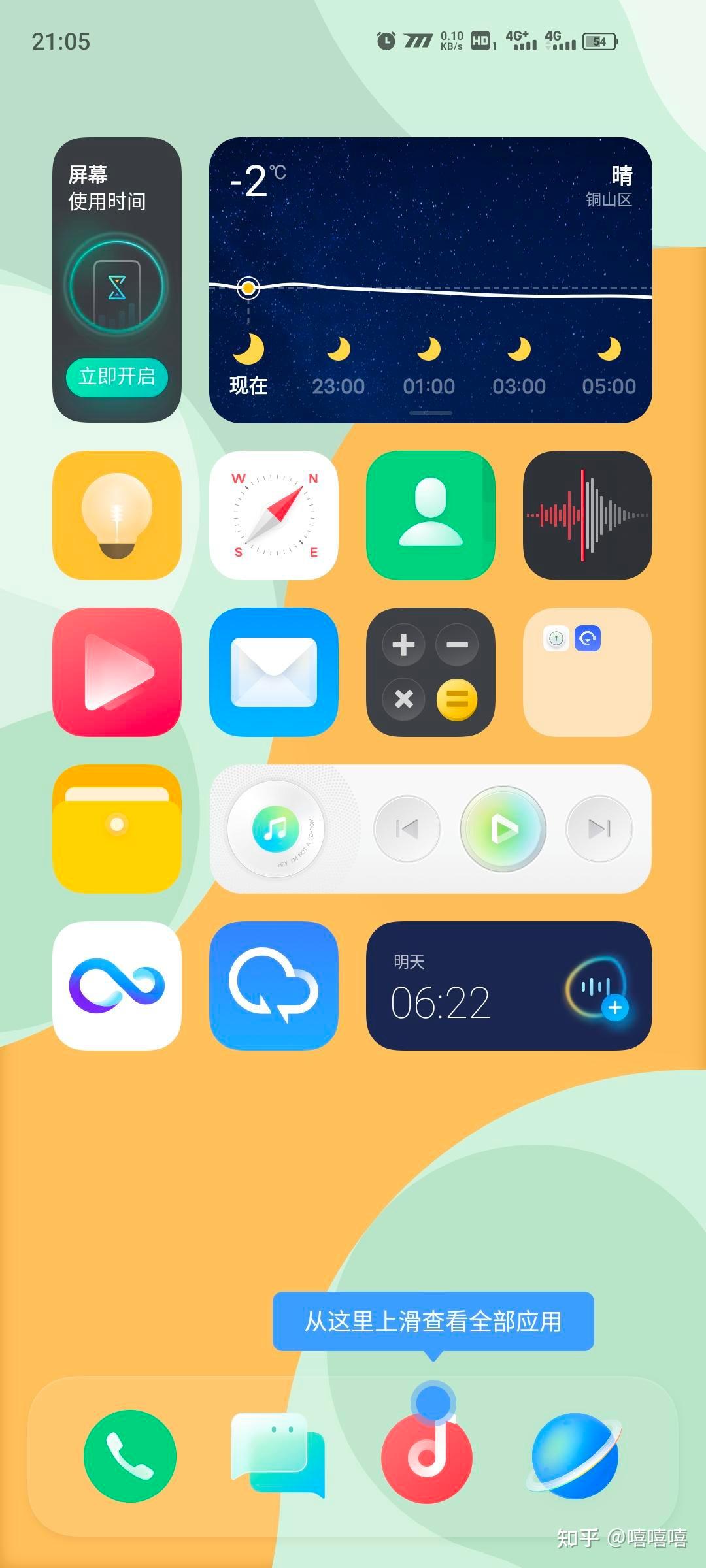Launch the planet browser in dock
This screenshot has width=706, height=1568.
[x=575, y=1456]
